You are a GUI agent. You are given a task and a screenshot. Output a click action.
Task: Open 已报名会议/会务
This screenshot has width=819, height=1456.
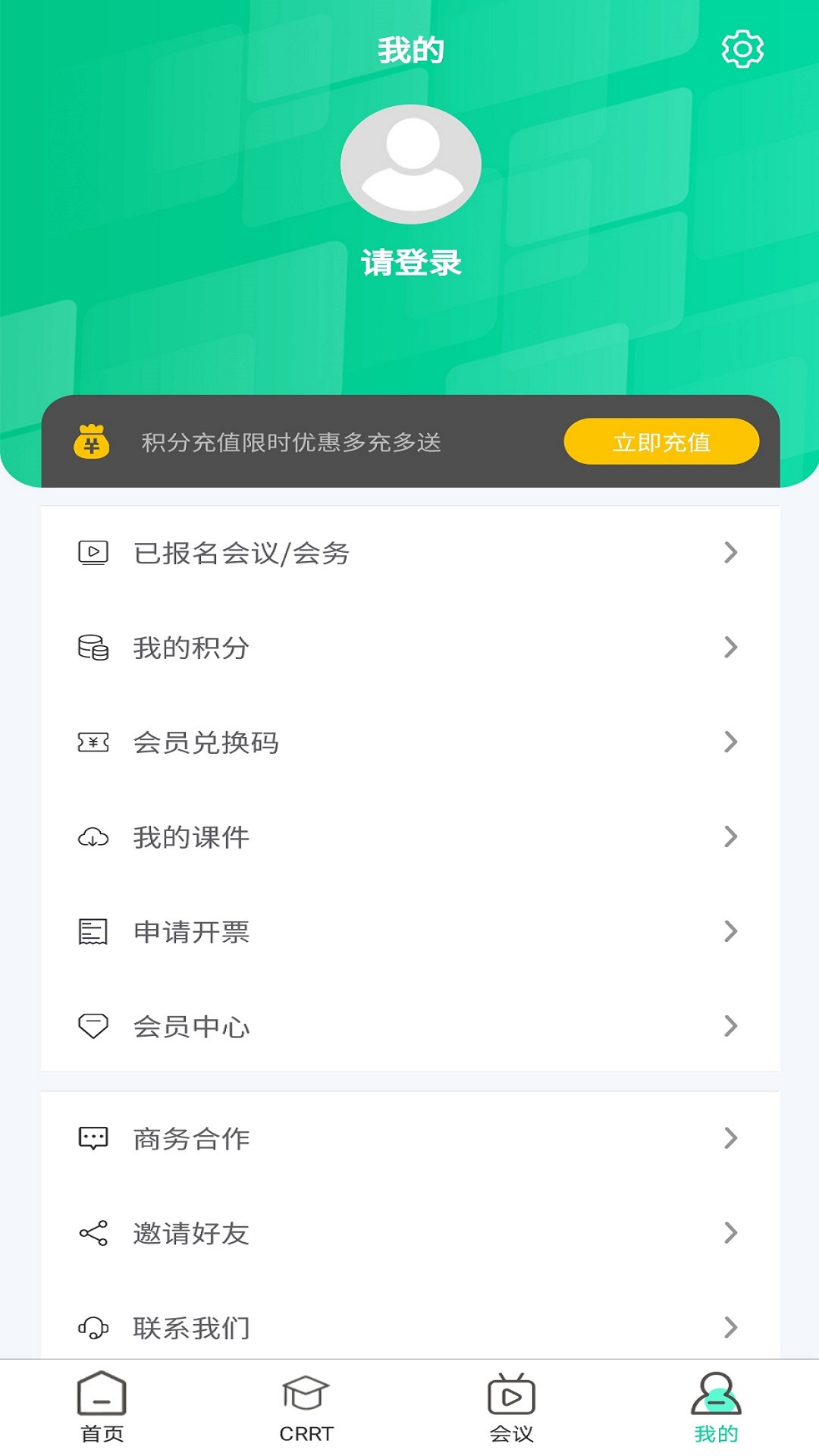[409, 553]
